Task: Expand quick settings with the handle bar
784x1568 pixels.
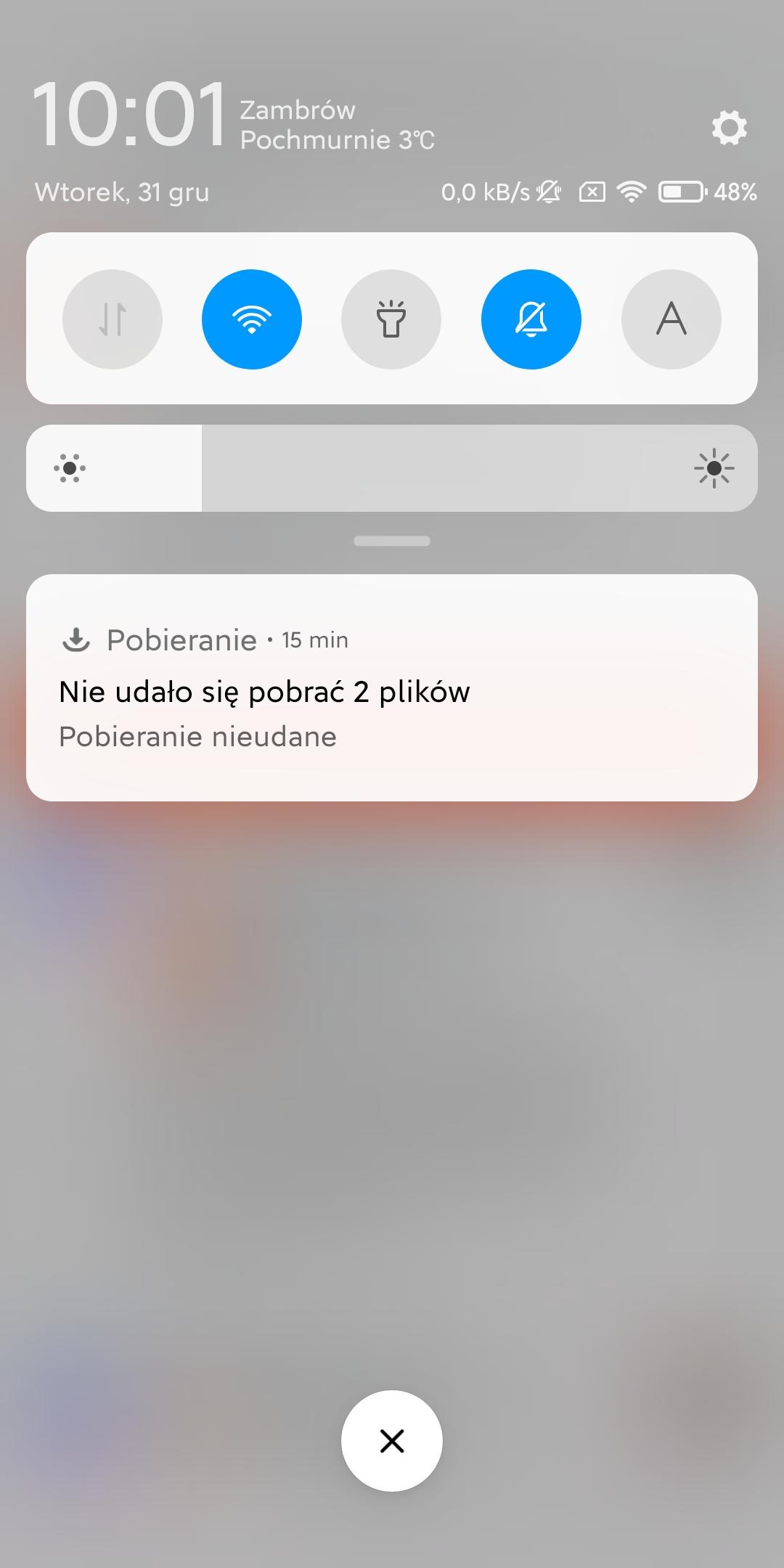Action: coord(392,541)
